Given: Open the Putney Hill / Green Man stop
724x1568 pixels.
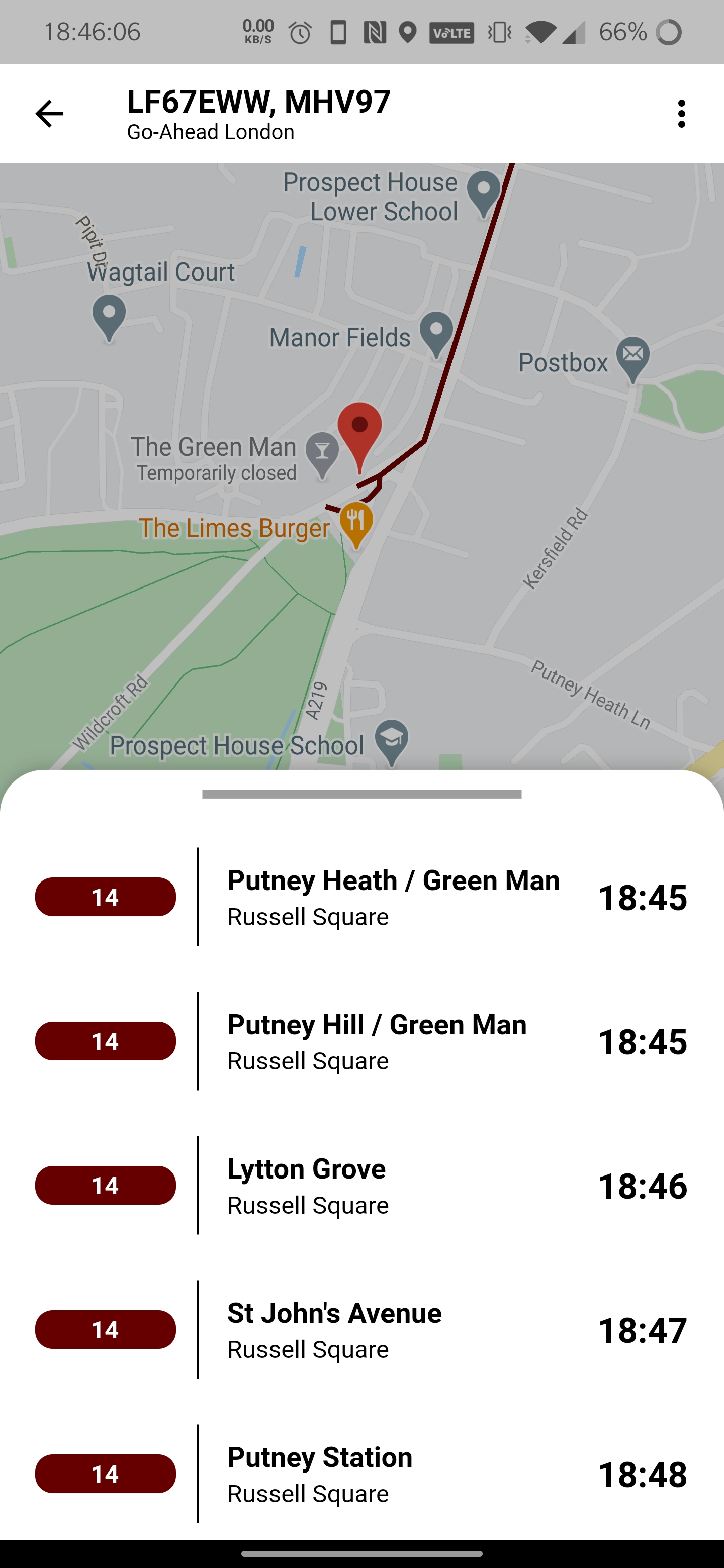Looking at the screenshot, I should [x=376, y=1041].
